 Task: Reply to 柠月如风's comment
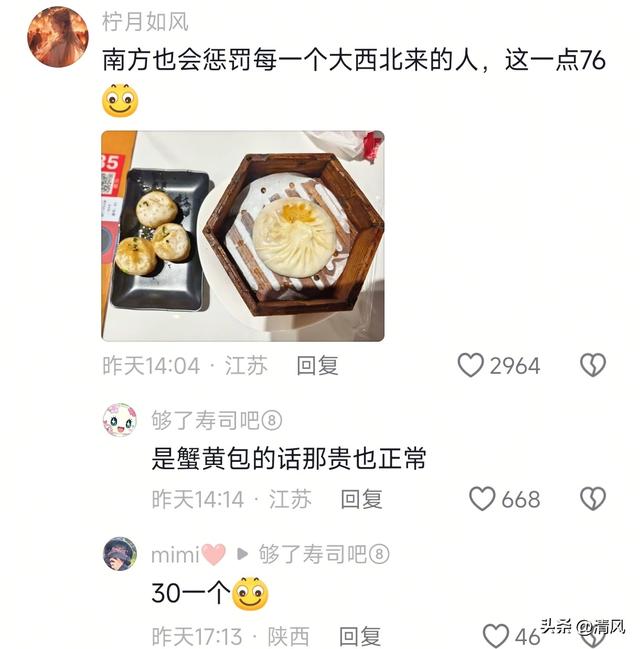pos(318,366)
